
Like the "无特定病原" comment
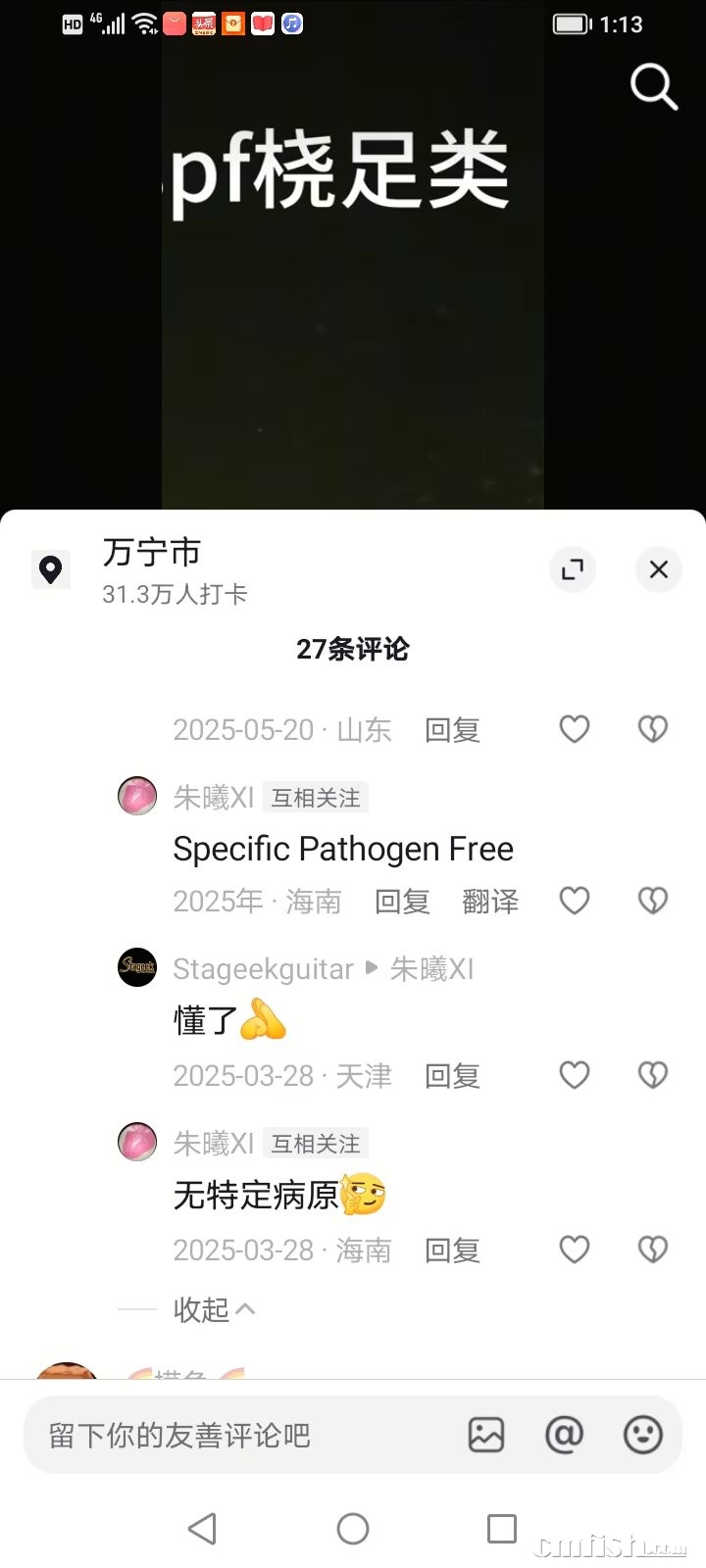click(575, 1249)
